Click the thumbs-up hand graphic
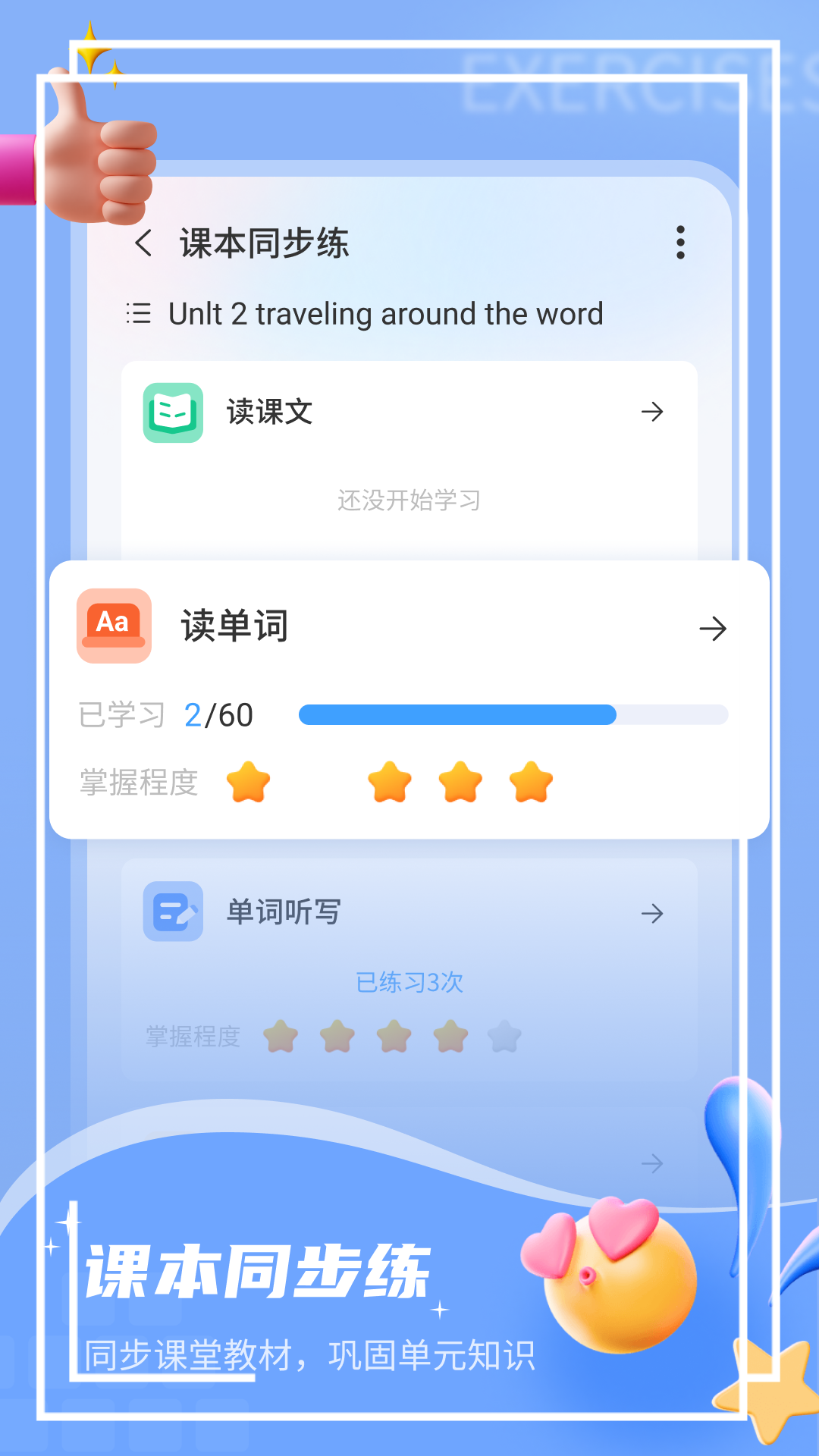The height and width of the screenshot is (1456, 819). click(99, 152)
